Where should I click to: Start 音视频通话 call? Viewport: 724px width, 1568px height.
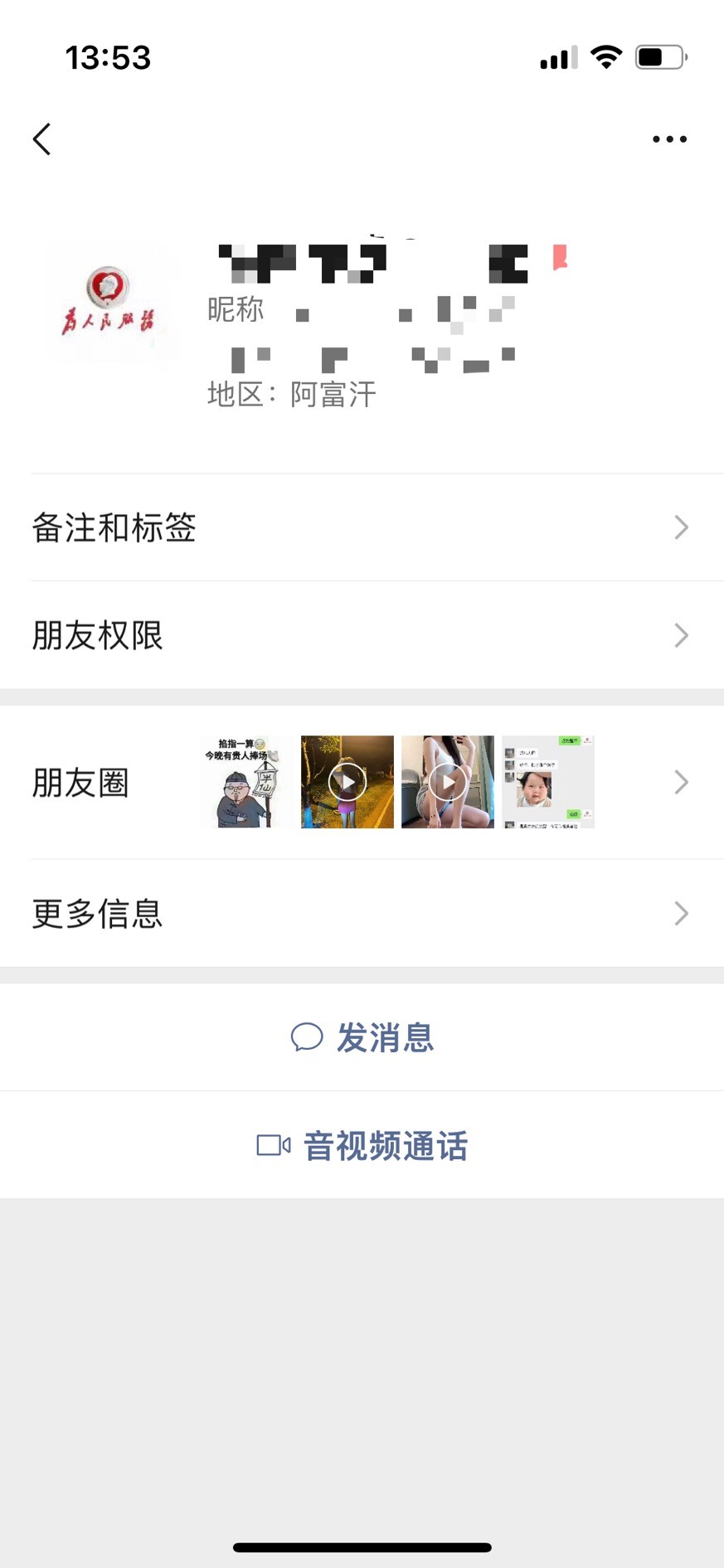(x=362, y=1145)
